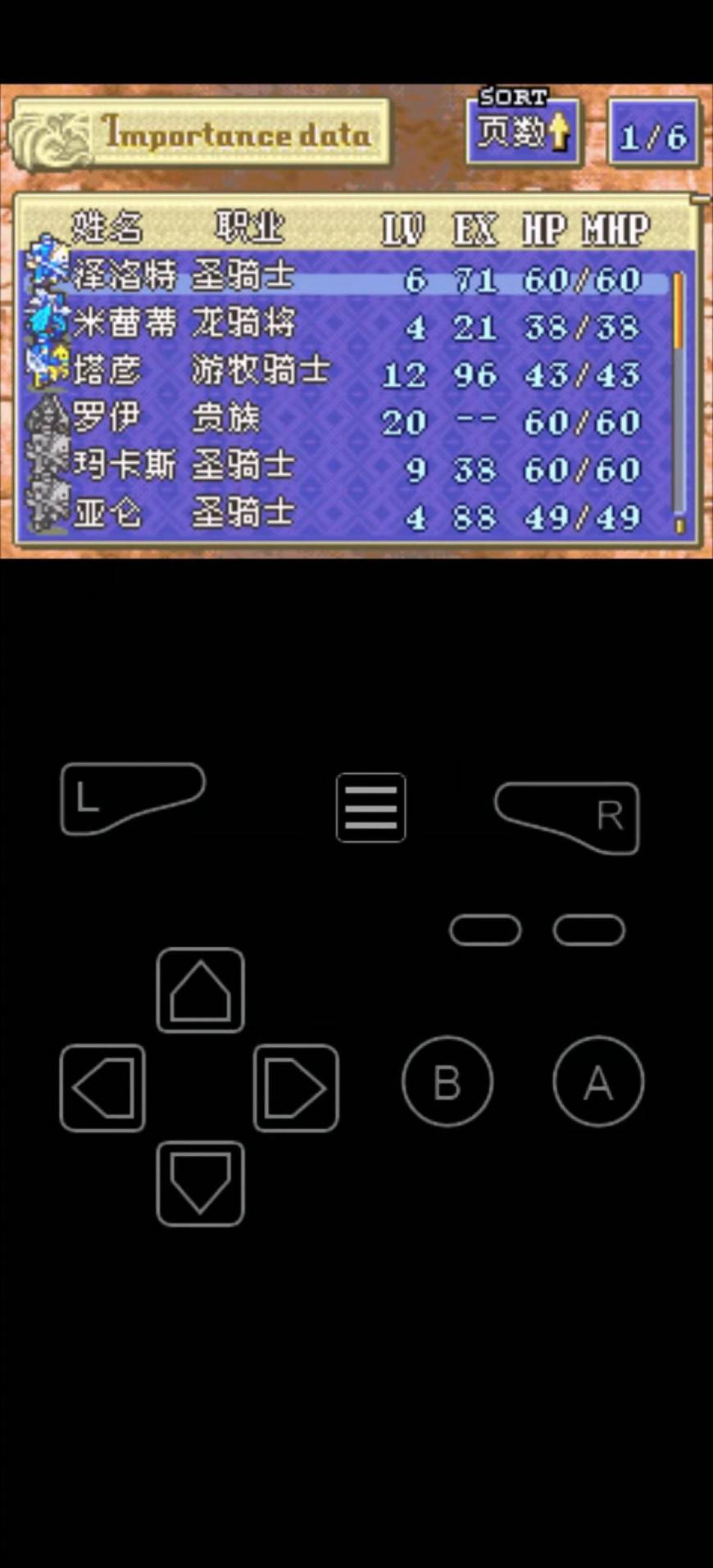Tap the A button
This screenshot has height=1568, width=713.
(598, 1082)
